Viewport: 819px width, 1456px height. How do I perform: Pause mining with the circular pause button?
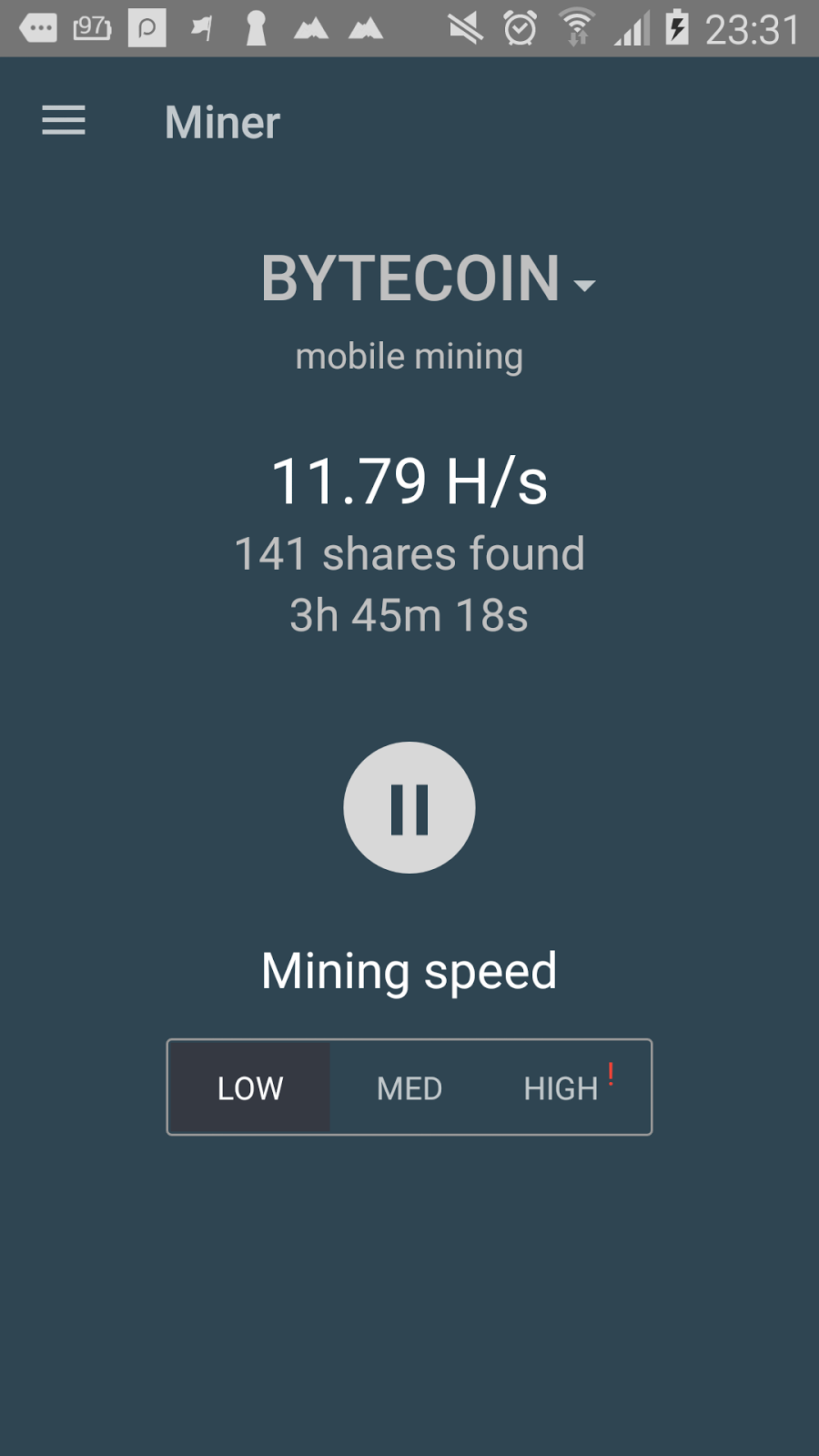point(409,808)
